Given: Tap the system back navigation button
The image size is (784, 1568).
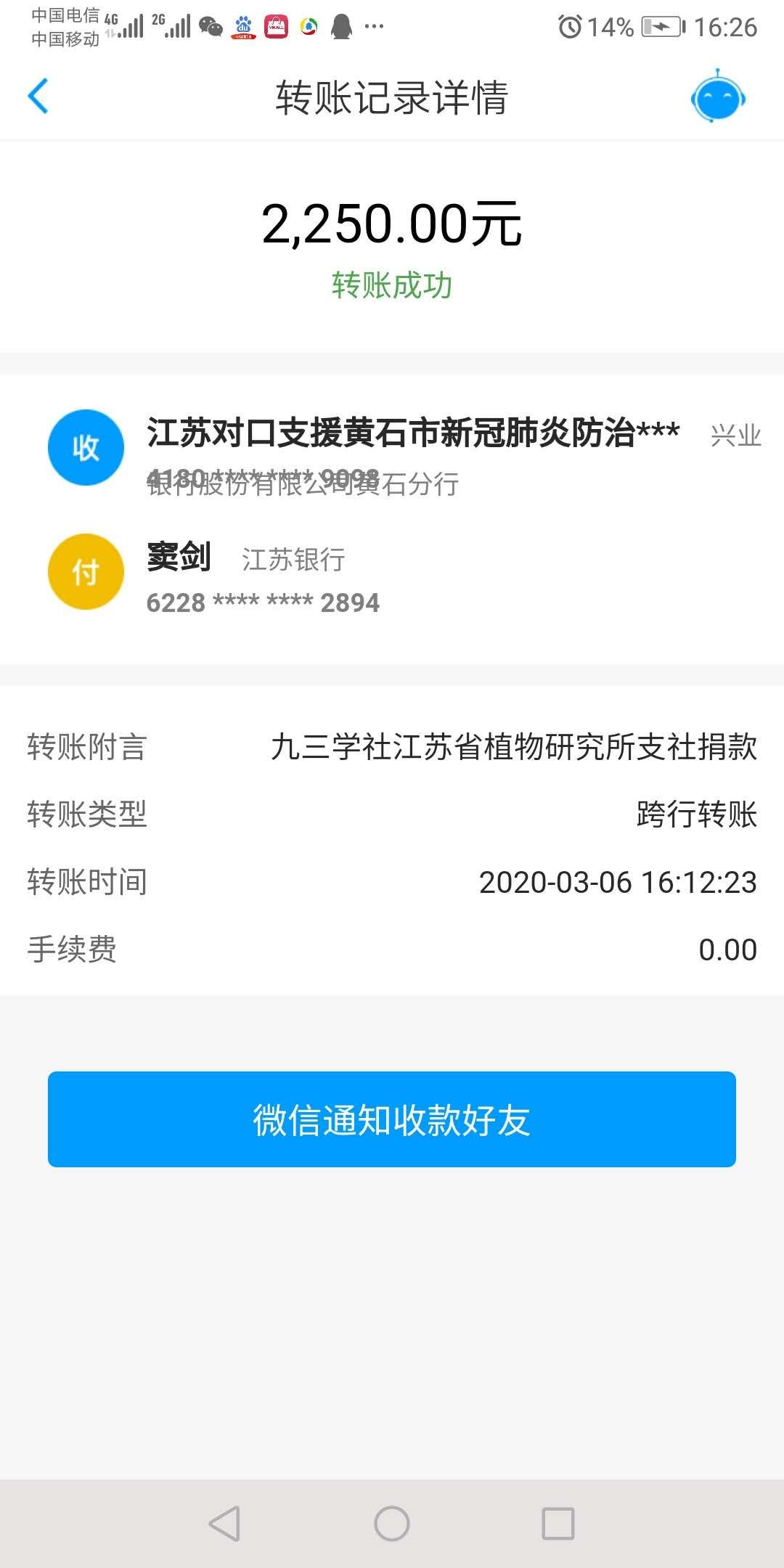Looking at the screenshot, I should pos(224,1523).
